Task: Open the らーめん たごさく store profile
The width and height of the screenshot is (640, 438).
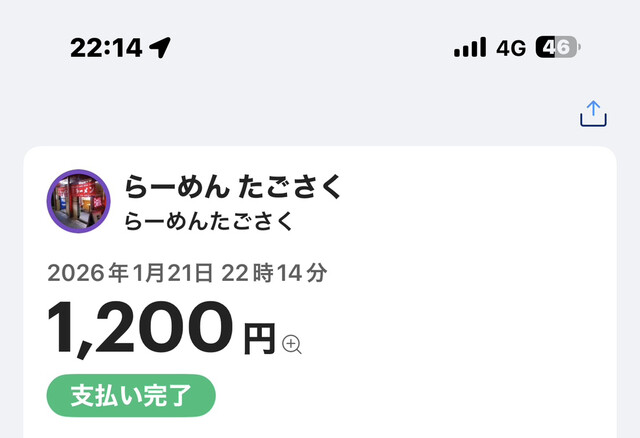Action: (79, 201)
